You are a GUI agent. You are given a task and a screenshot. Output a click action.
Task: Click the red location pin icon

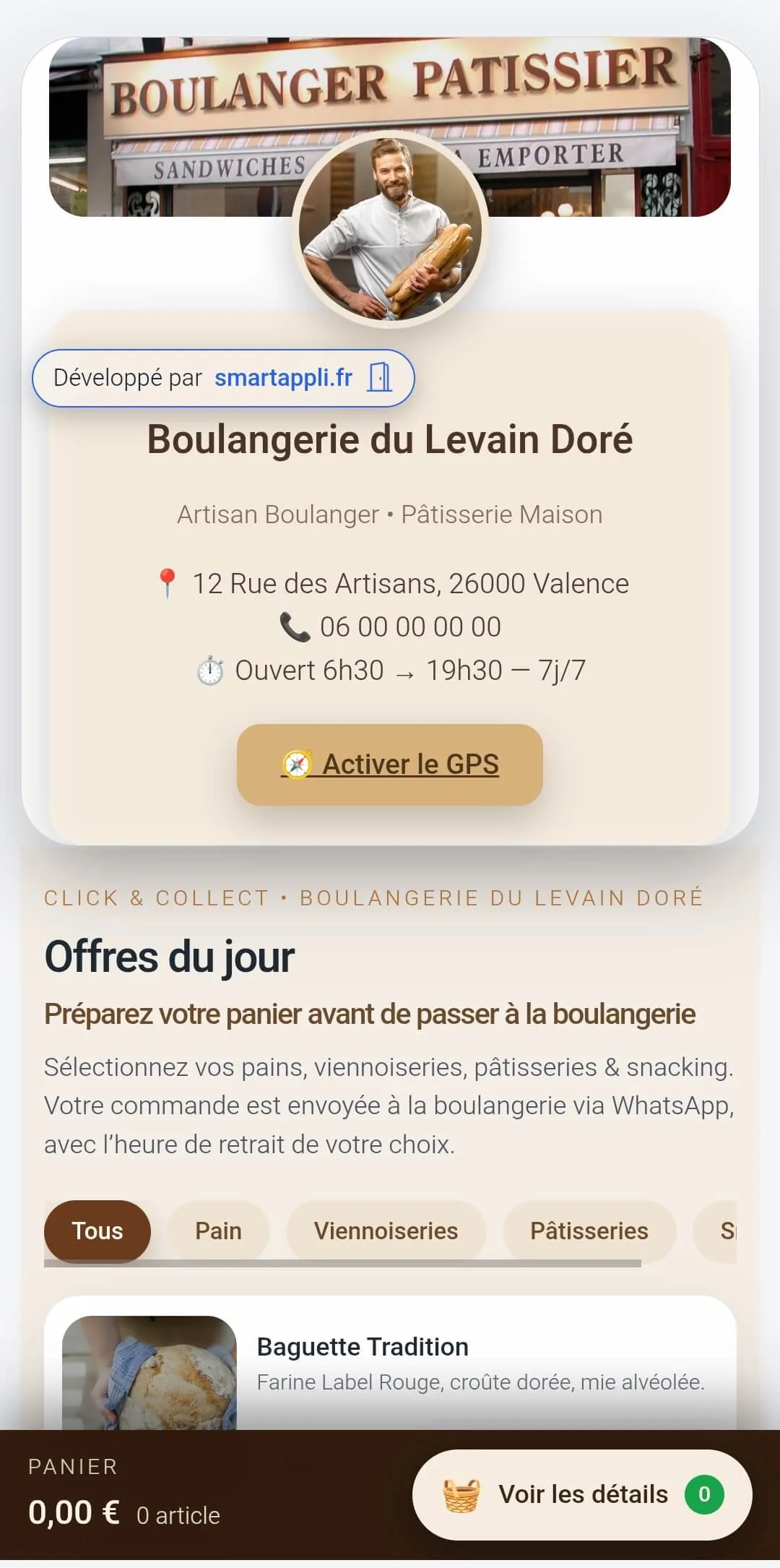166,582
